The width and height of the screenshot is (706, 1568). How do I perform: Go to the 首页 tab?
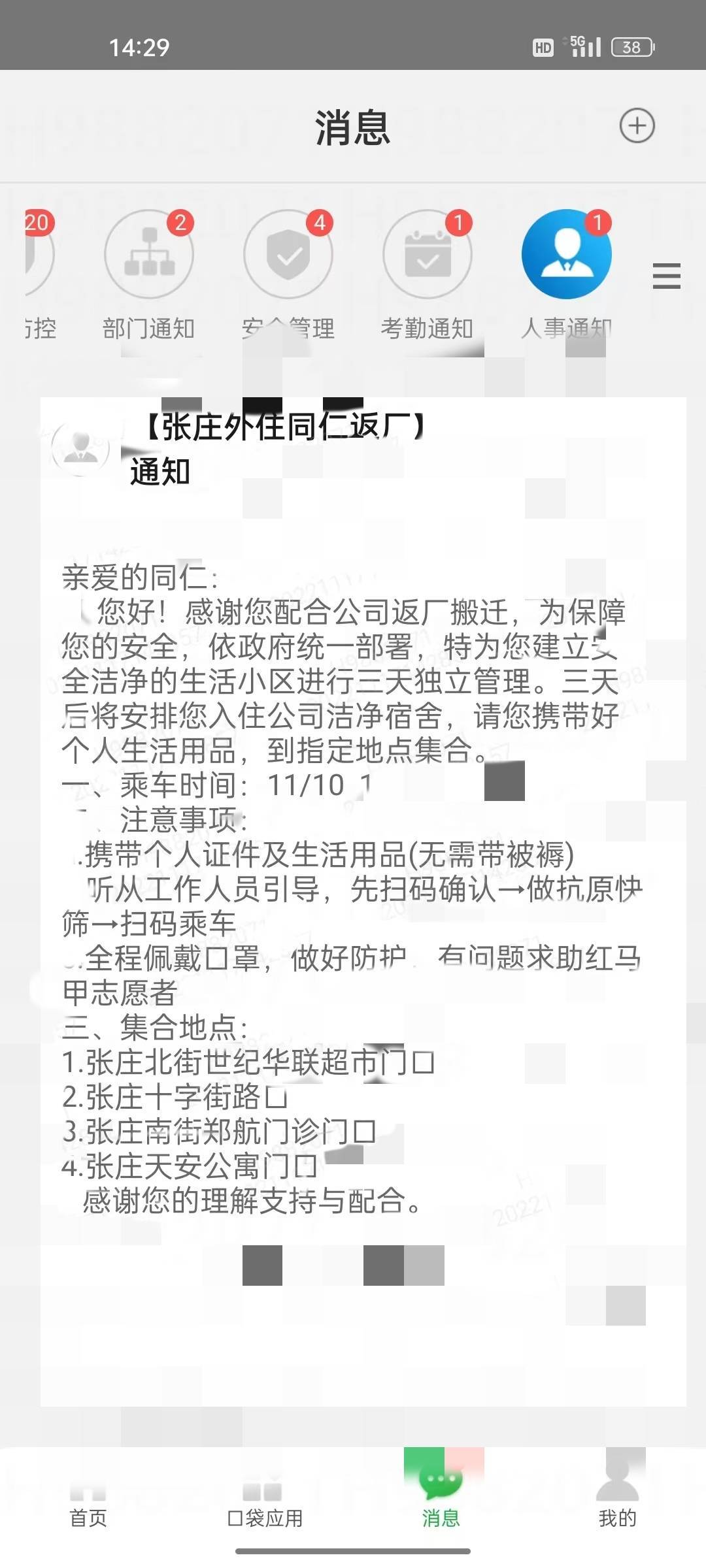tap(88, 1504)
